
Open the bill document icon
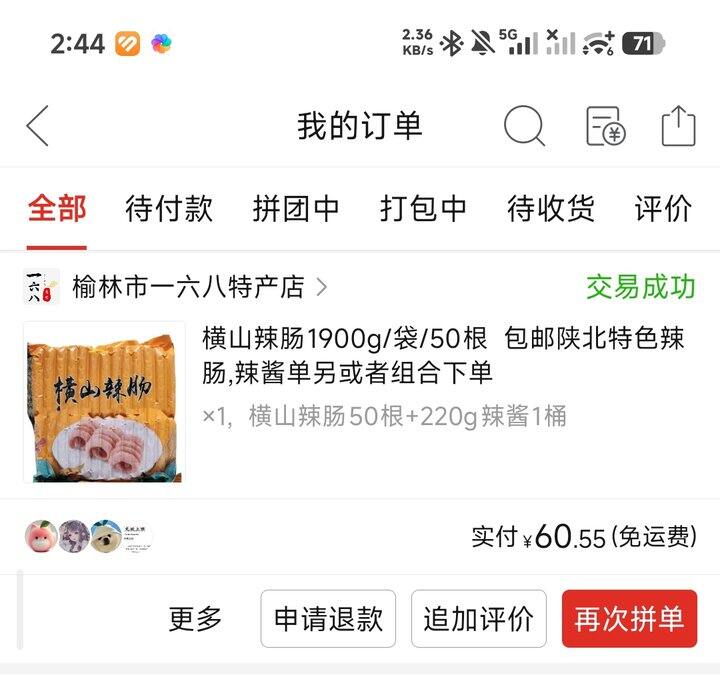[x=605, y=127]
